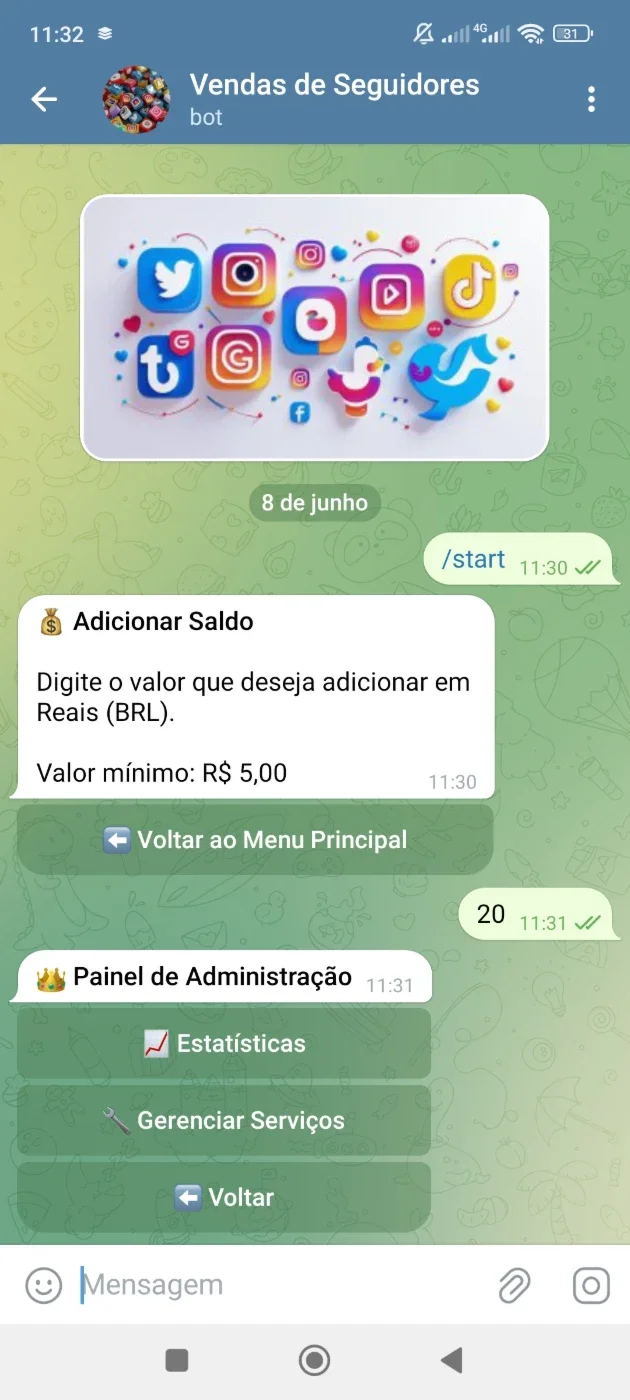Open Estatísticas in the admin panel
The width and height of the screenshot is (630, 1400).
pos(224,1044)
